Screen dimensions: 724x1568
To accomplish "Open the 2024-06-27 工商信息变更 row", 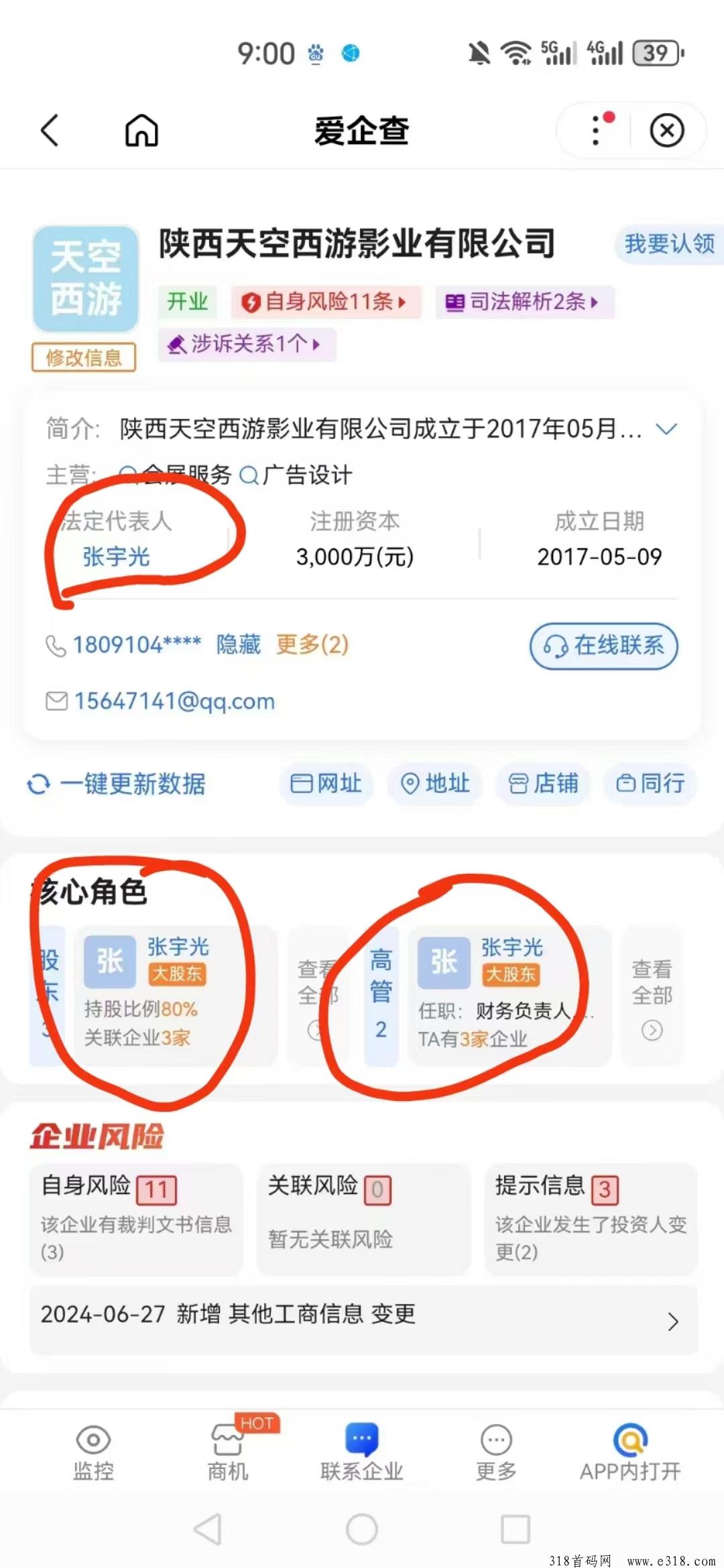I will 363,1319.
